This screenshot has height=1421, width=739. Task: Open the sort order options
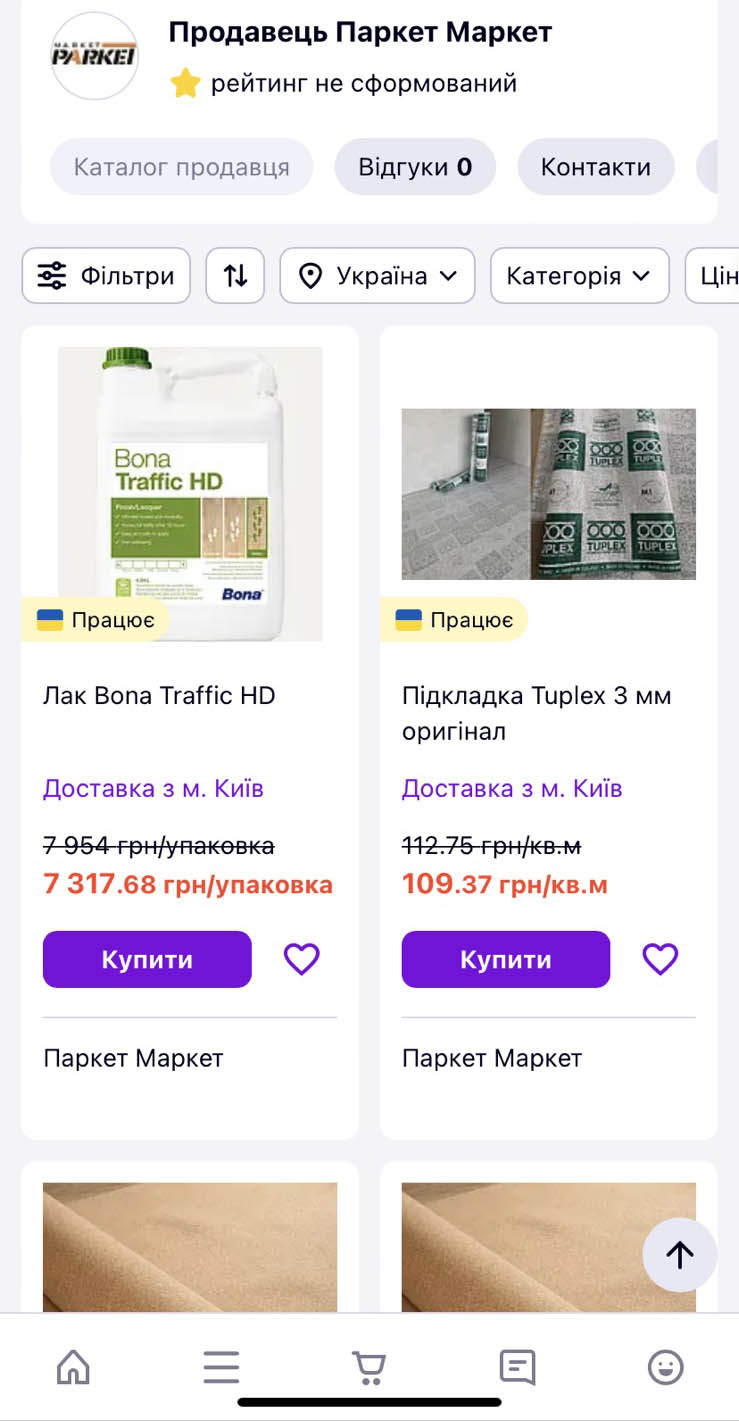(235, 276)
